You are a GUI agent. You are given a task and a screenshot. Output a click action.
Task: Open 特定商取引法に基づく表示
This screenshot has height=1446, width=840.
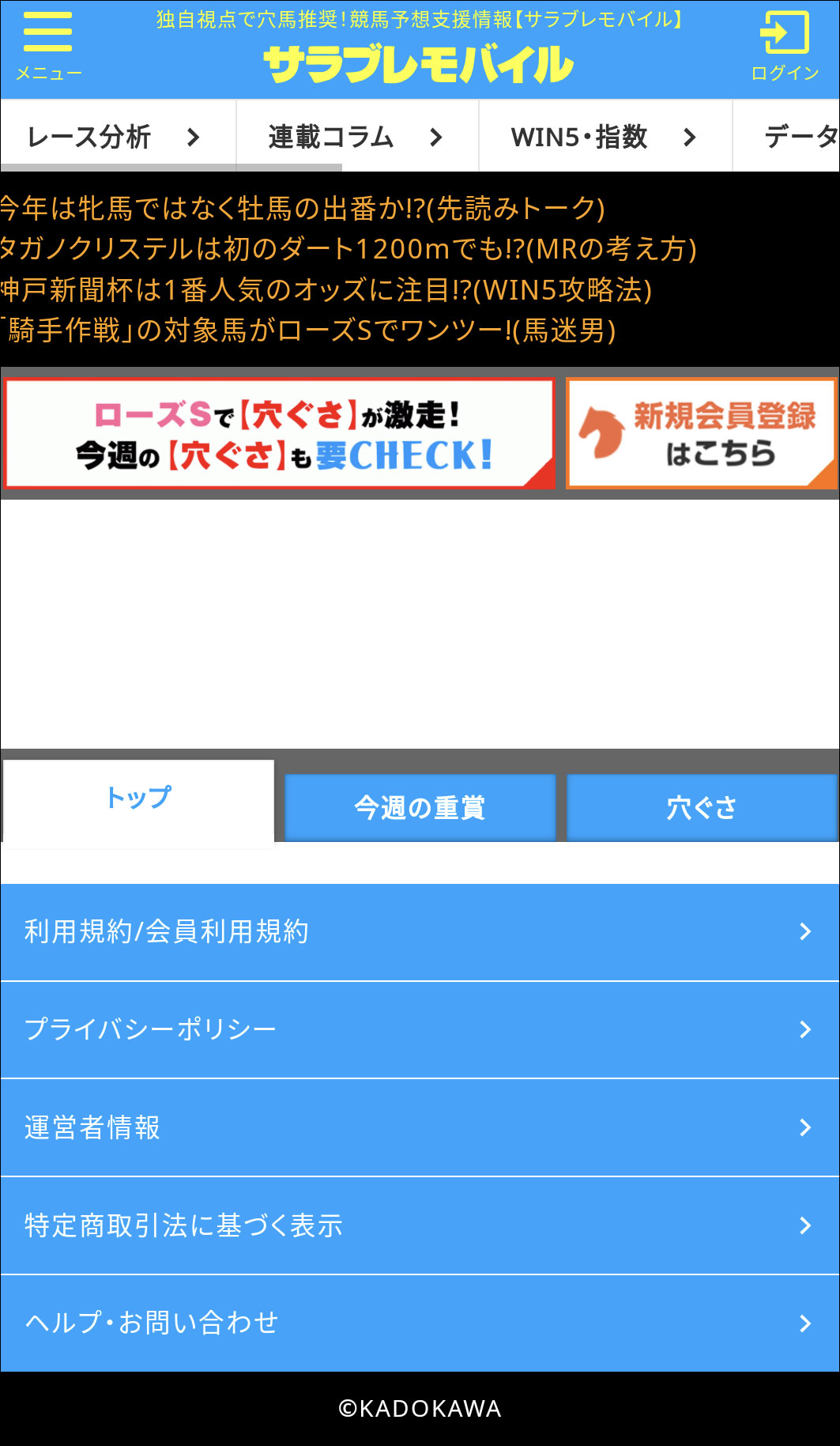(420, 1225)
